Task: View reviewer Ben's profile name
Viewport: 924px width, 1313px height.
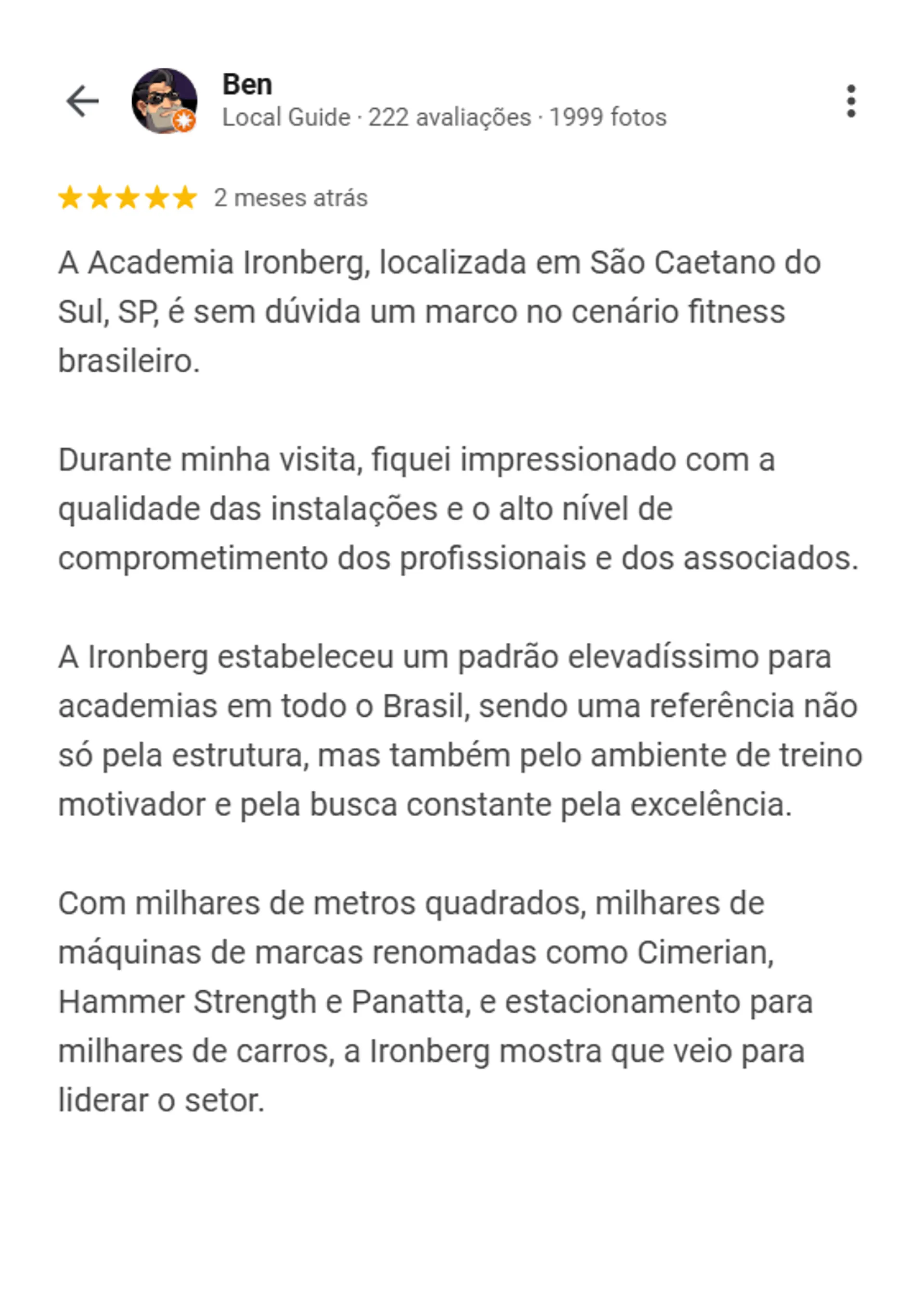Action: click(x=247, y=85)
